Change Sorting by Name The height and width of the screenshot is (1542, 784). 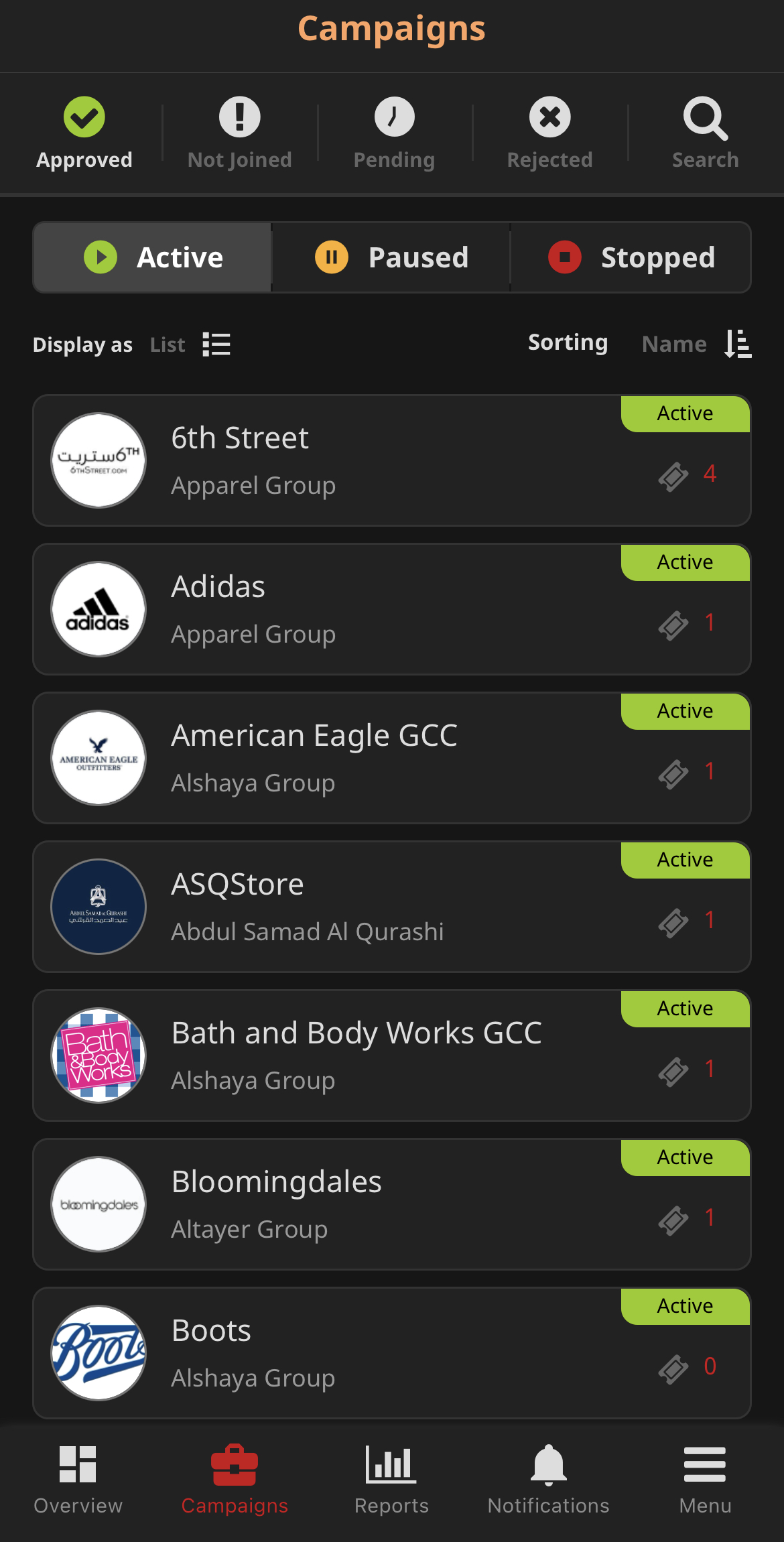click(x=696, y=344)
